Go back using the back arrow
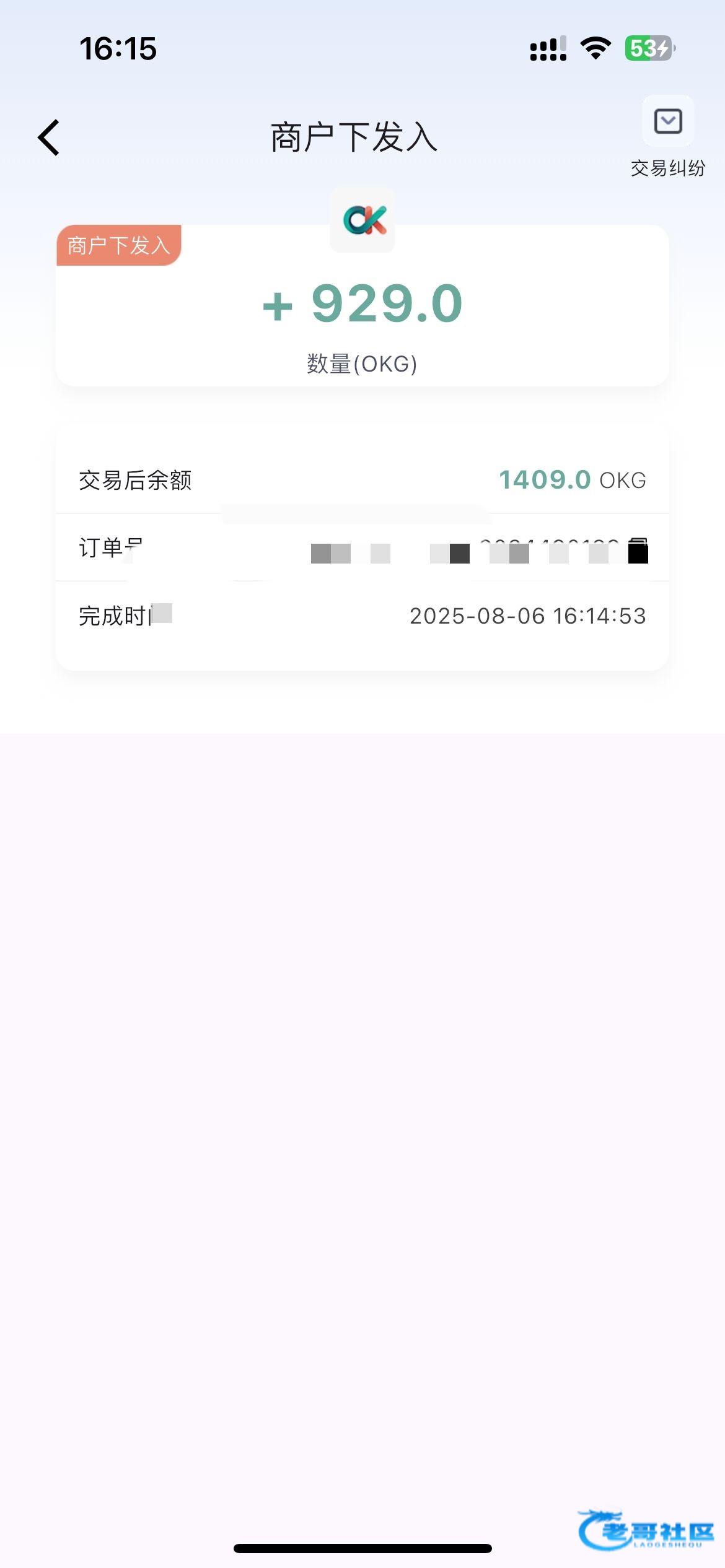 (x=49, y=137)
